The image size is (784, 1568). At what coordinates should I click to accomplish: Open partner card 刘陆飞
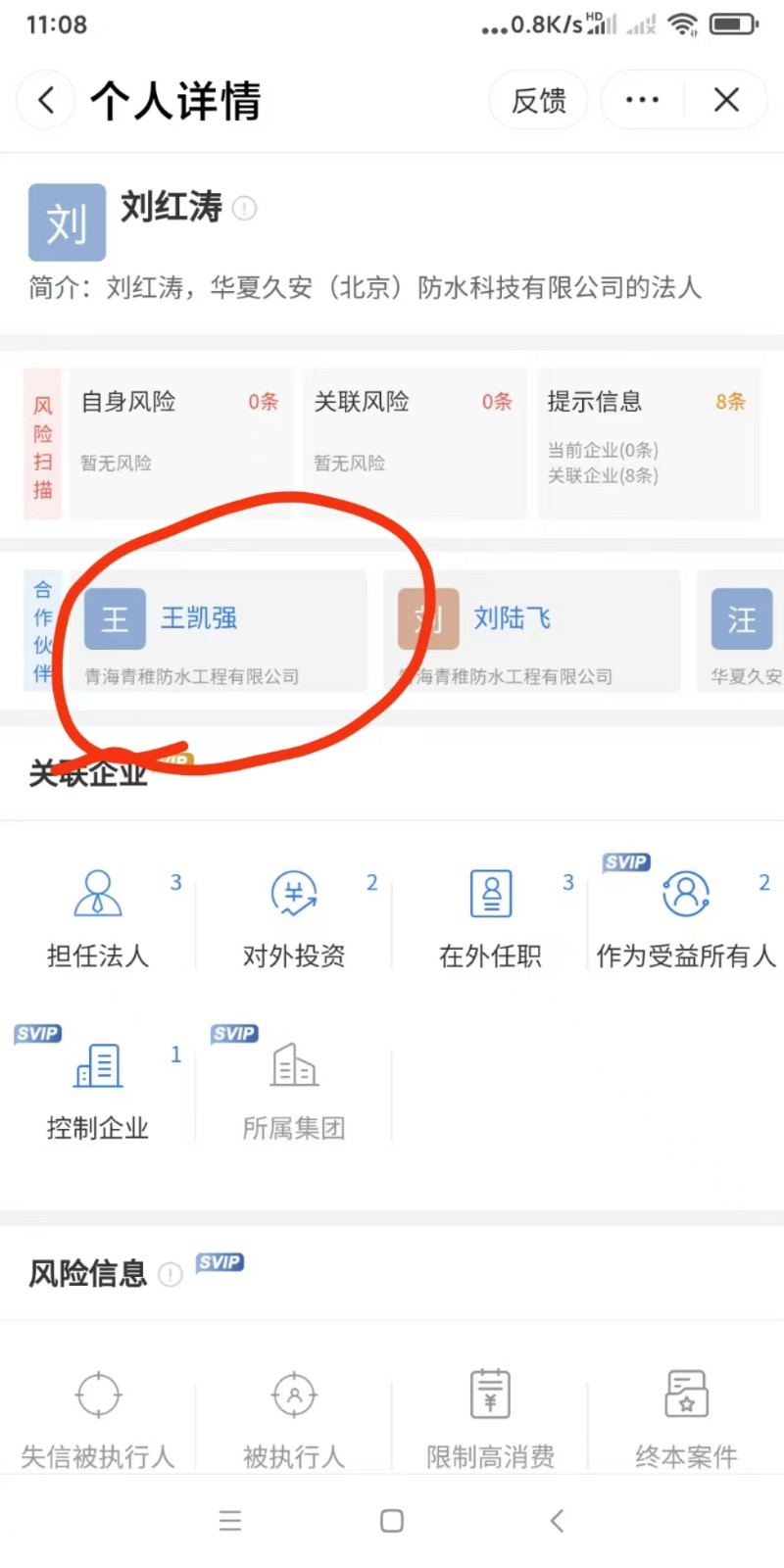coord(531,631)
